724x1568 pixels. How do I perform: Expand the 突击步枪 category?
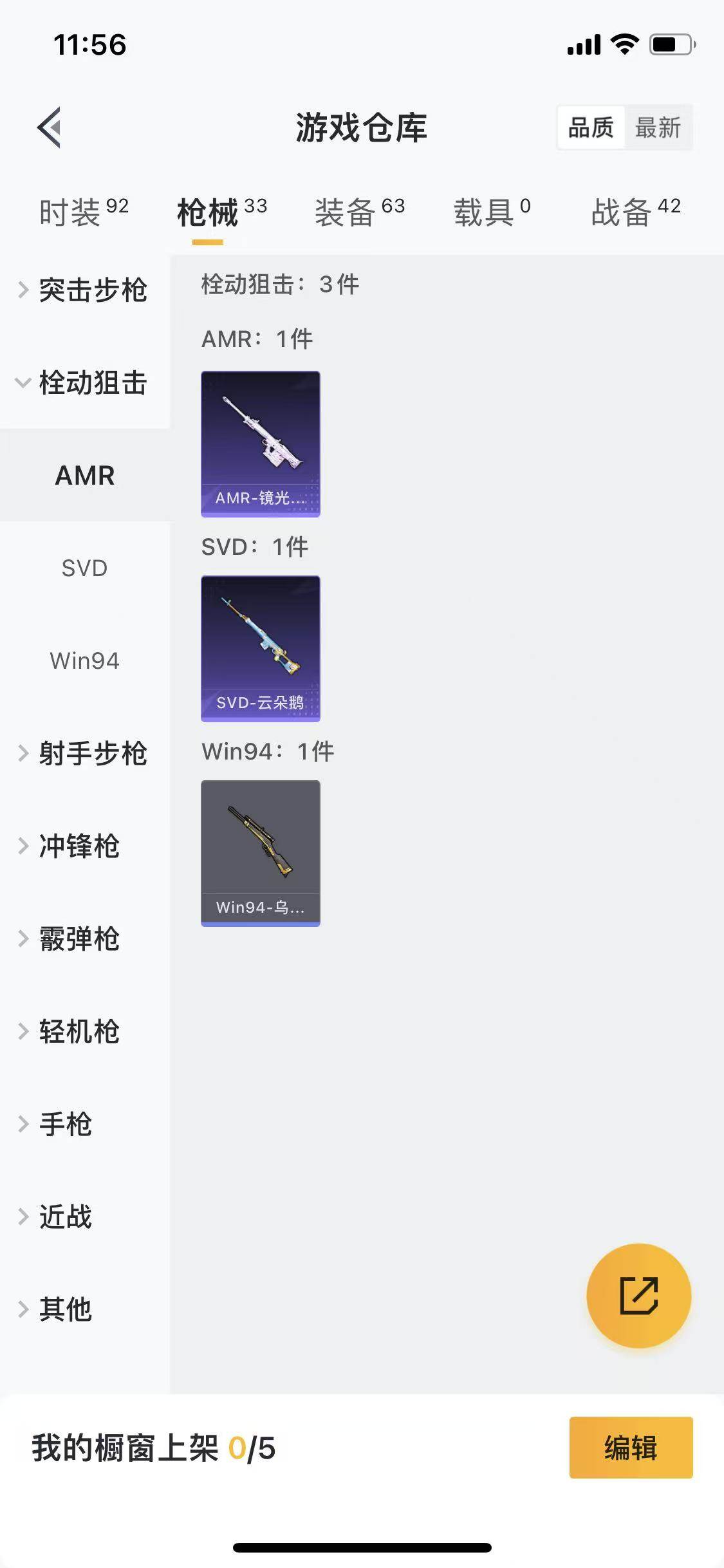84,291
